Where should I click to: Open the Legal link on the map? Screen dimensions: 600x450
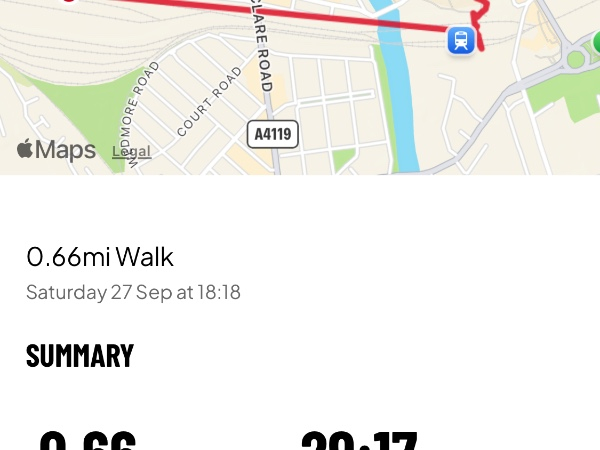[131, 152]
